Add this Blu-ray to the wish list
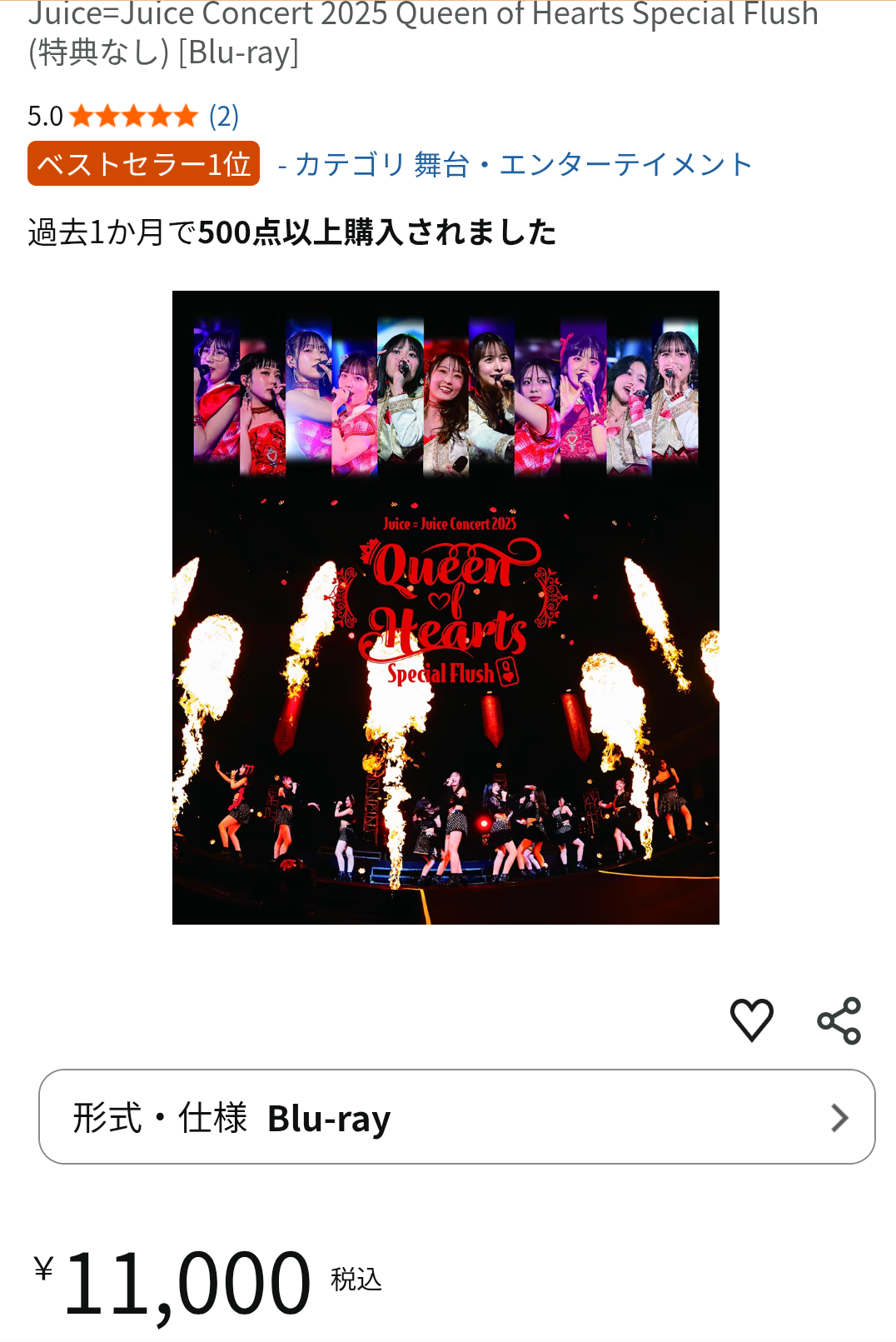 point(751,1020)
